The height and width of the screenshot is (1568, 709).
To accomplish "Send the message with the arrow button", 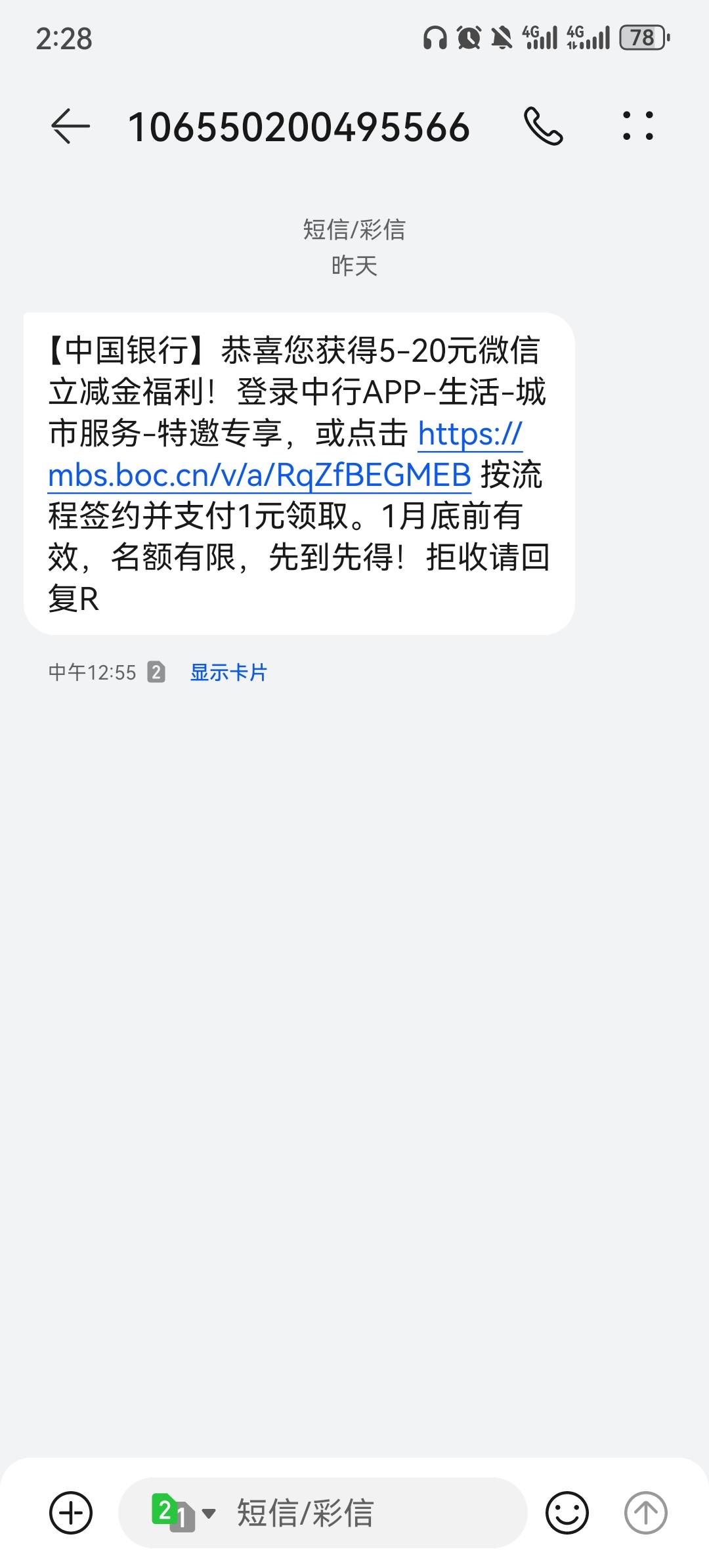I will [x=645, y=1513].
